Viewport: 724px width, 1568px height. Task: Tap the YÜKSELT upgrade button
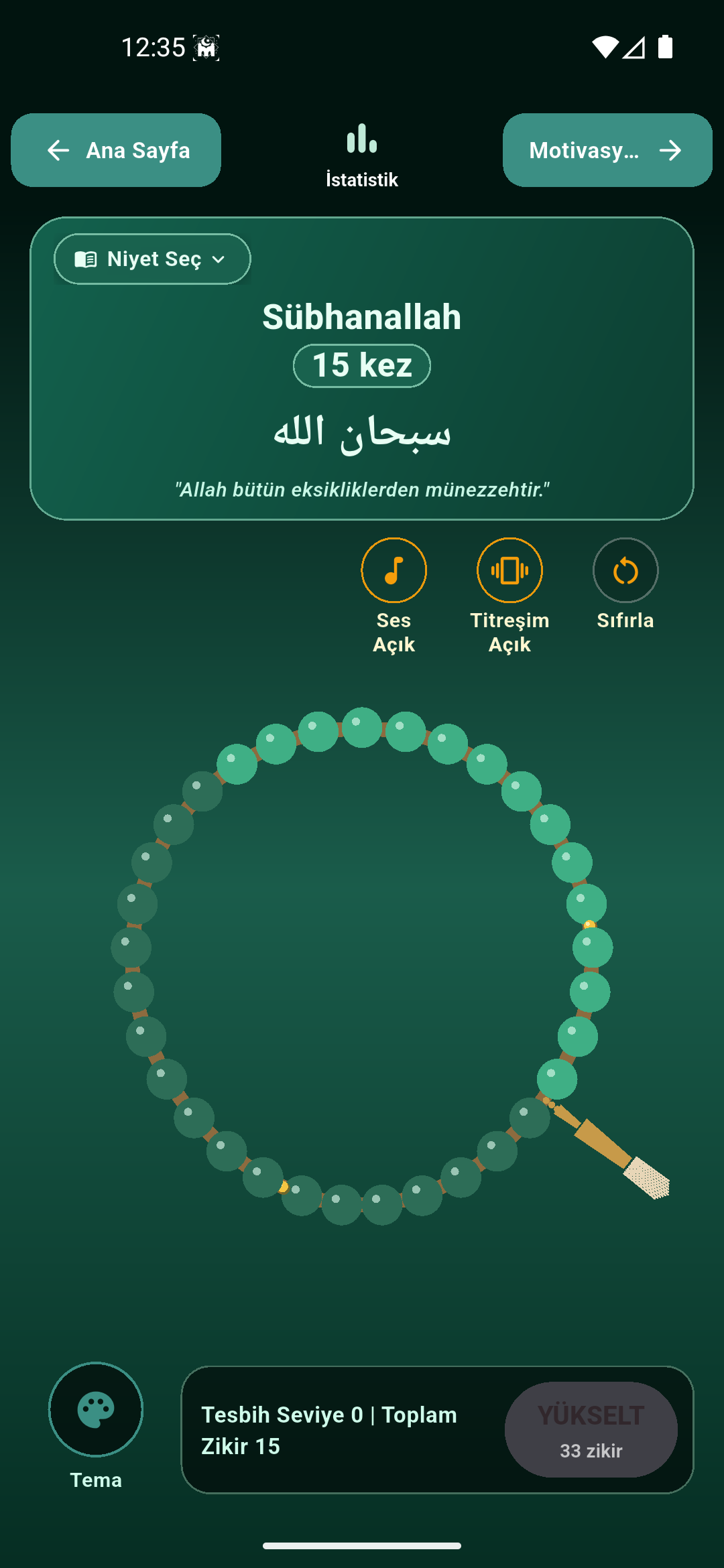pyautogui.click(x=591, y=1429)
